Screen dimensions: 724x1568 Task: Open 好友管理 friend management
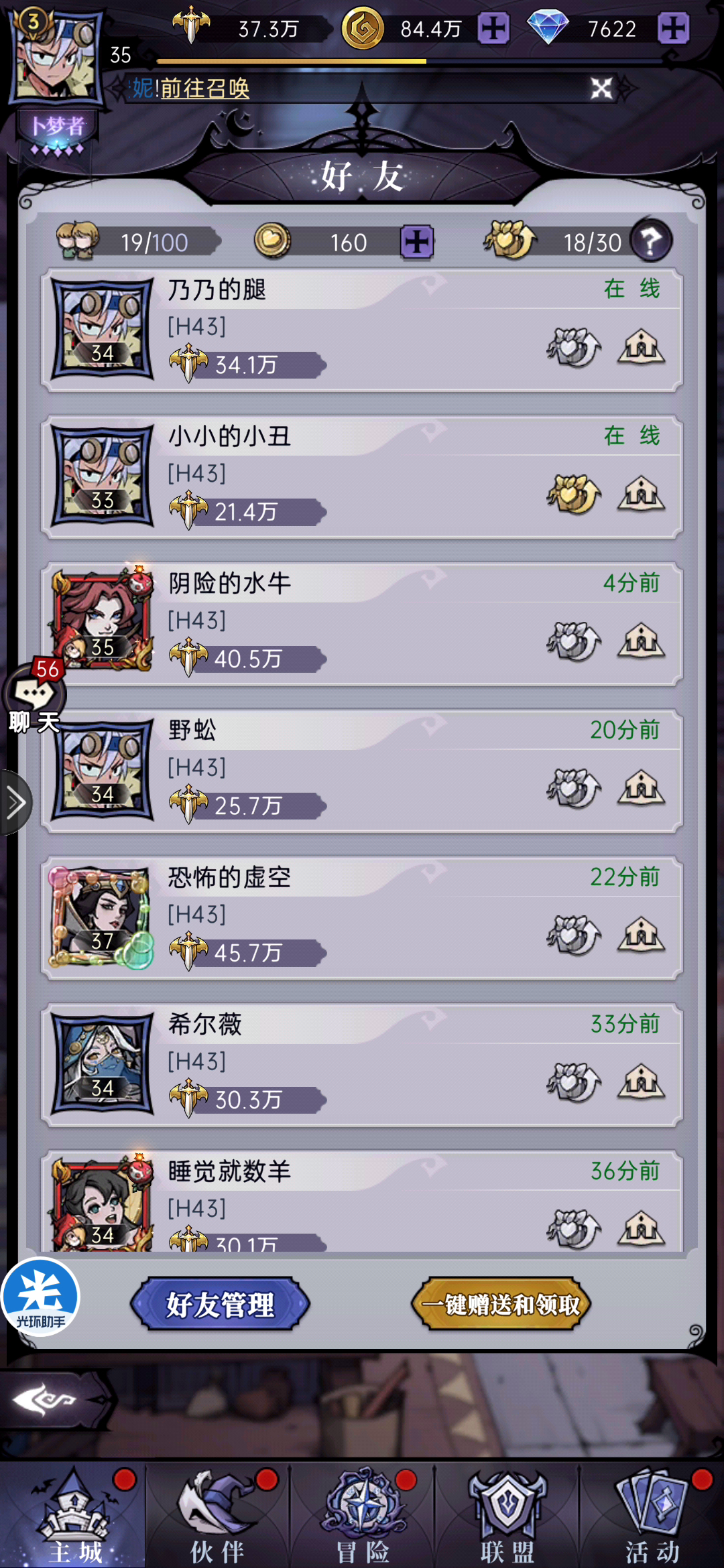pos(220,1304)
